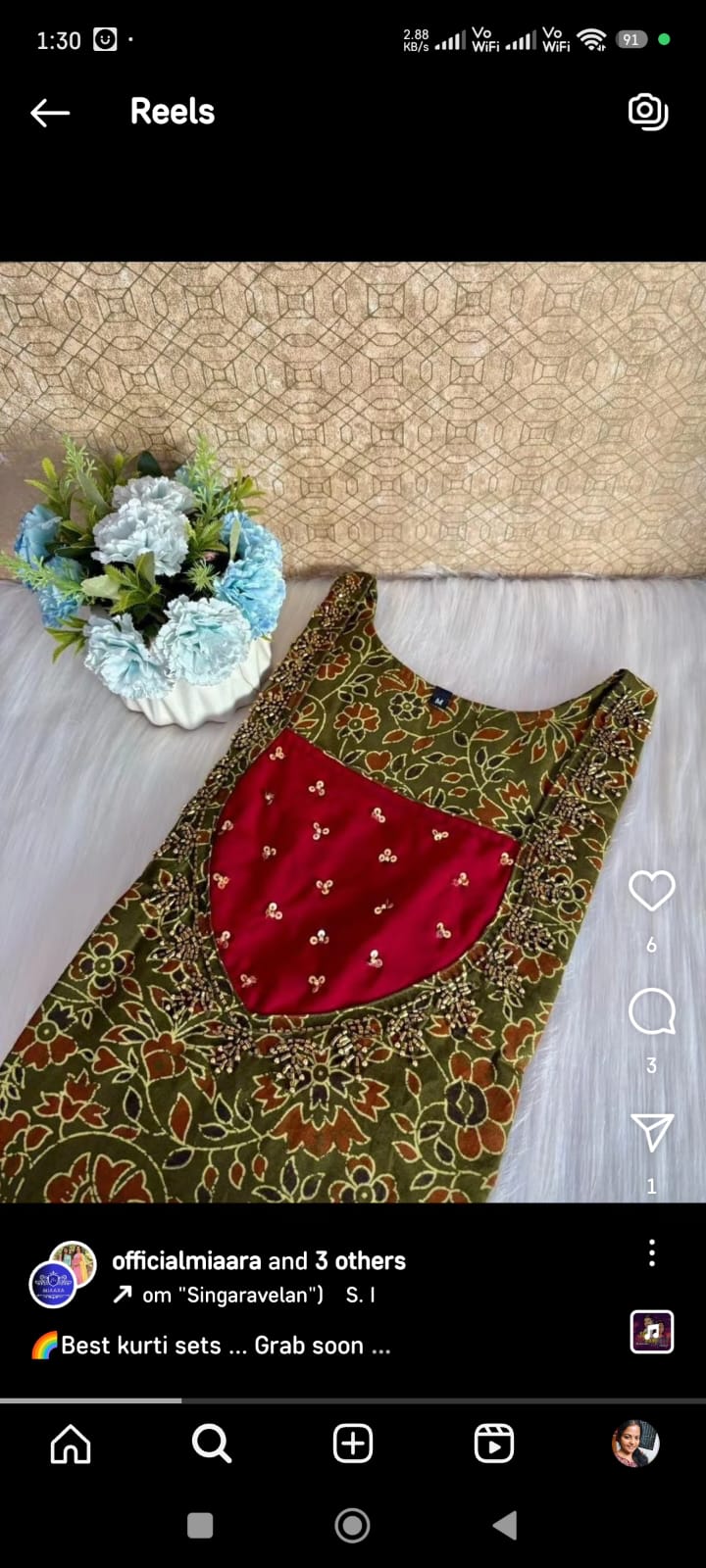Open comments on the reel
The width and height of the screenshot is (706, 1568).
(x=651, y=1011)
